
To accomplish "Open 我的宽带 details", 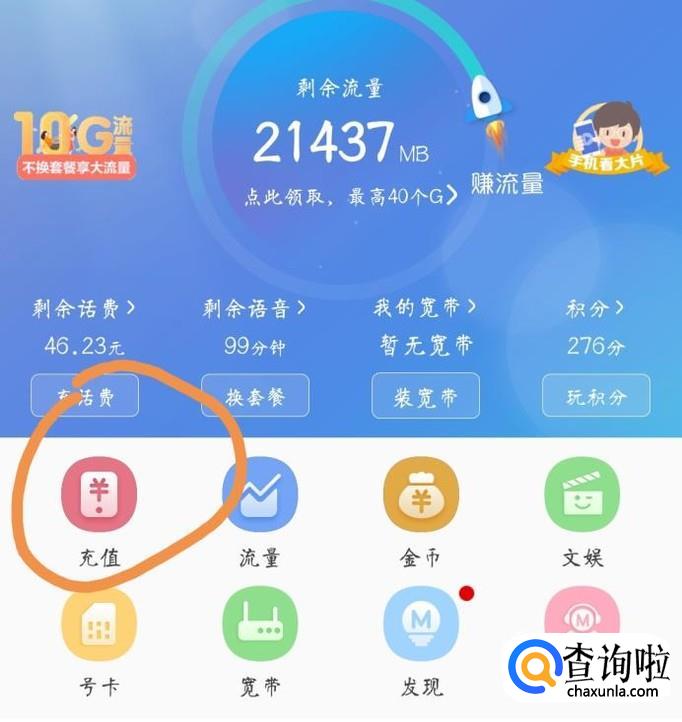I will pos(425,307).
